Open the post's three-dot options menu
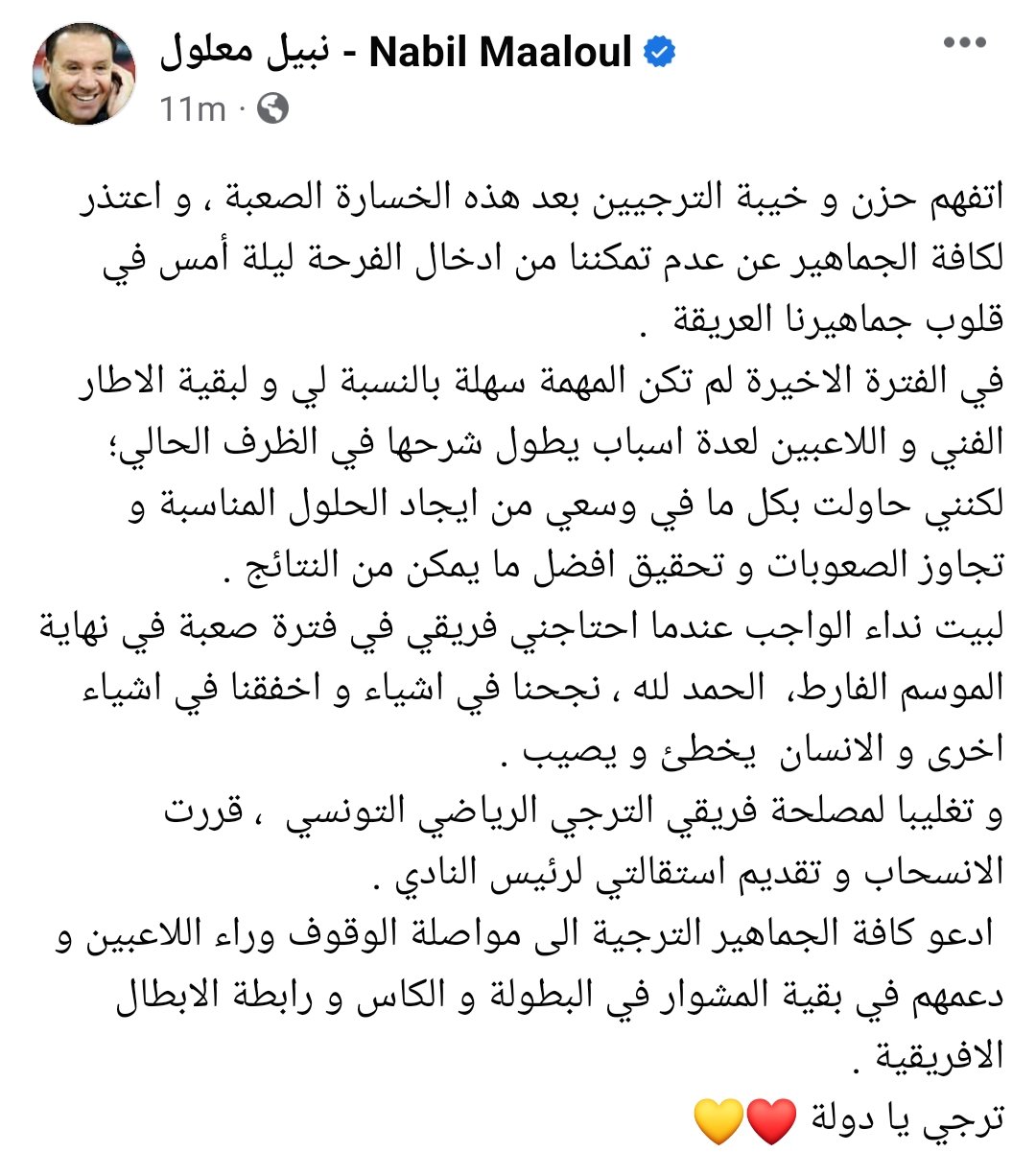Image resolution: width=1036 pixels, height=1176 pixels. click(x=965, y=43)
